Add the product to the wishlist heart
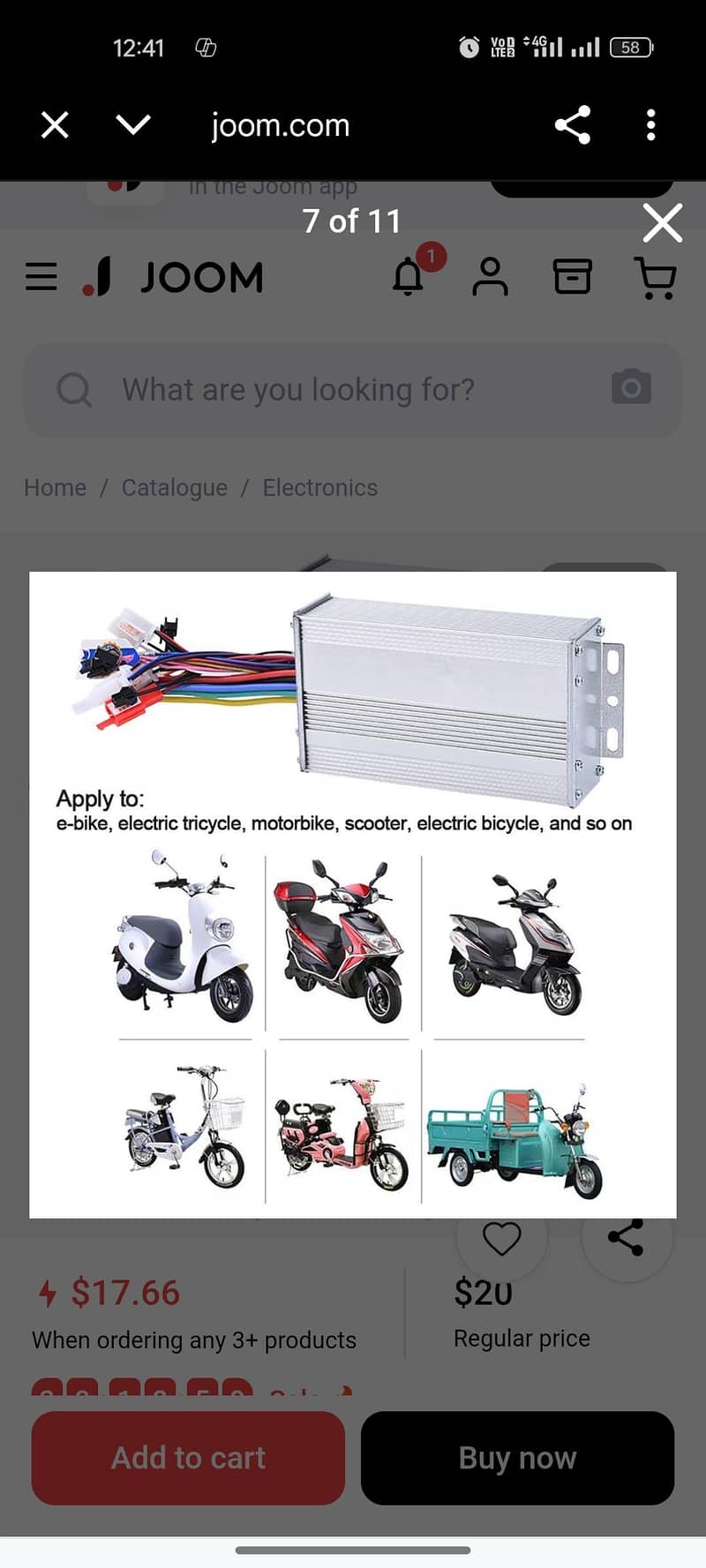The height and width of the screenshot is (1568, 706). point(502,1238)
